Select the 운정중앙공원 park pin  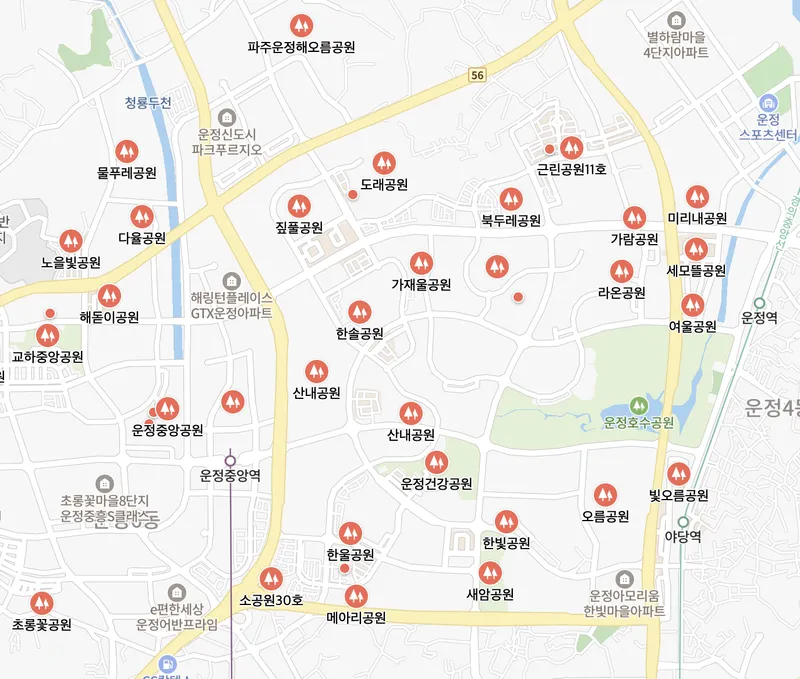pyautogui.click(x=167, y=408)
